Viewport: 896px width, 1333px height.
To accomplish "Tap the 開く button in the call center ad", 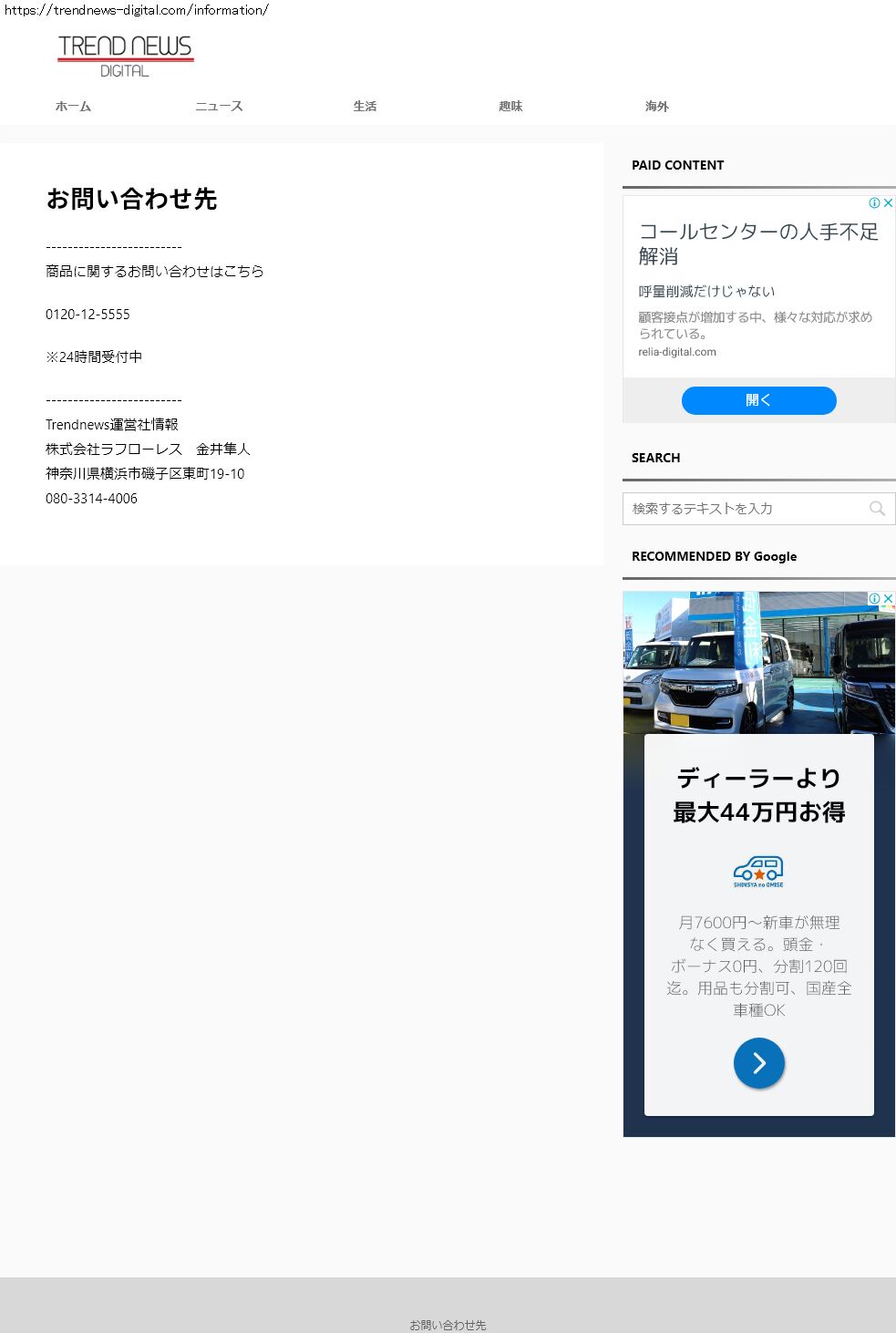I will (758, 400).
